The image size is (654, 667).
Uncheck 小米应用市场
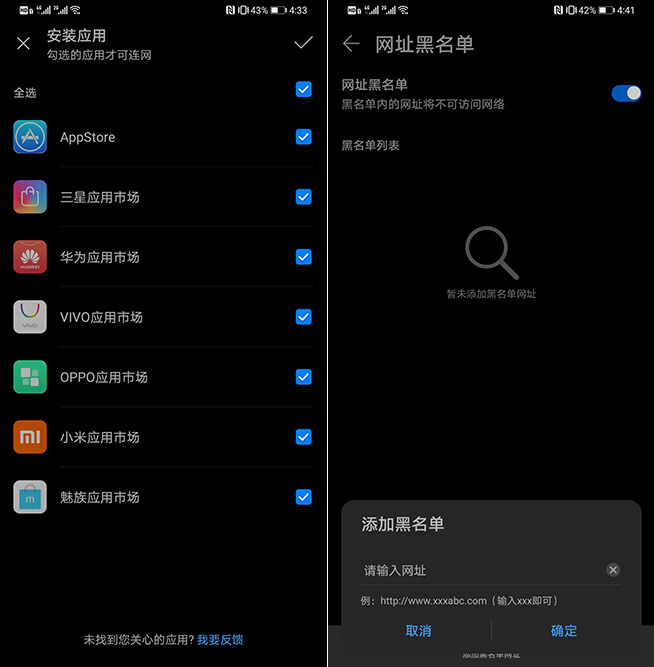[x=304, y=437]
